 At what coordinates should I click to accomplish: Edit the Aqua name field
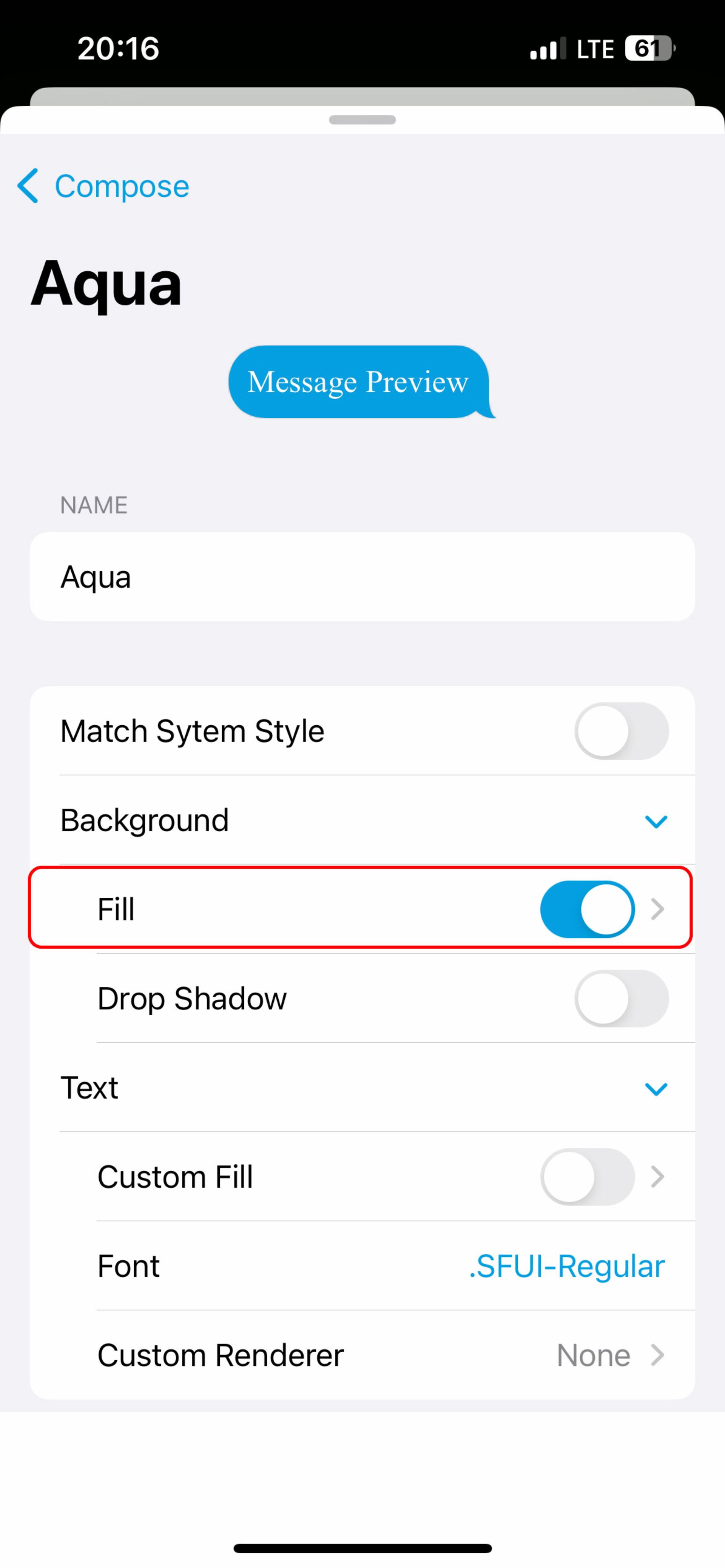(x=362, y=576)
